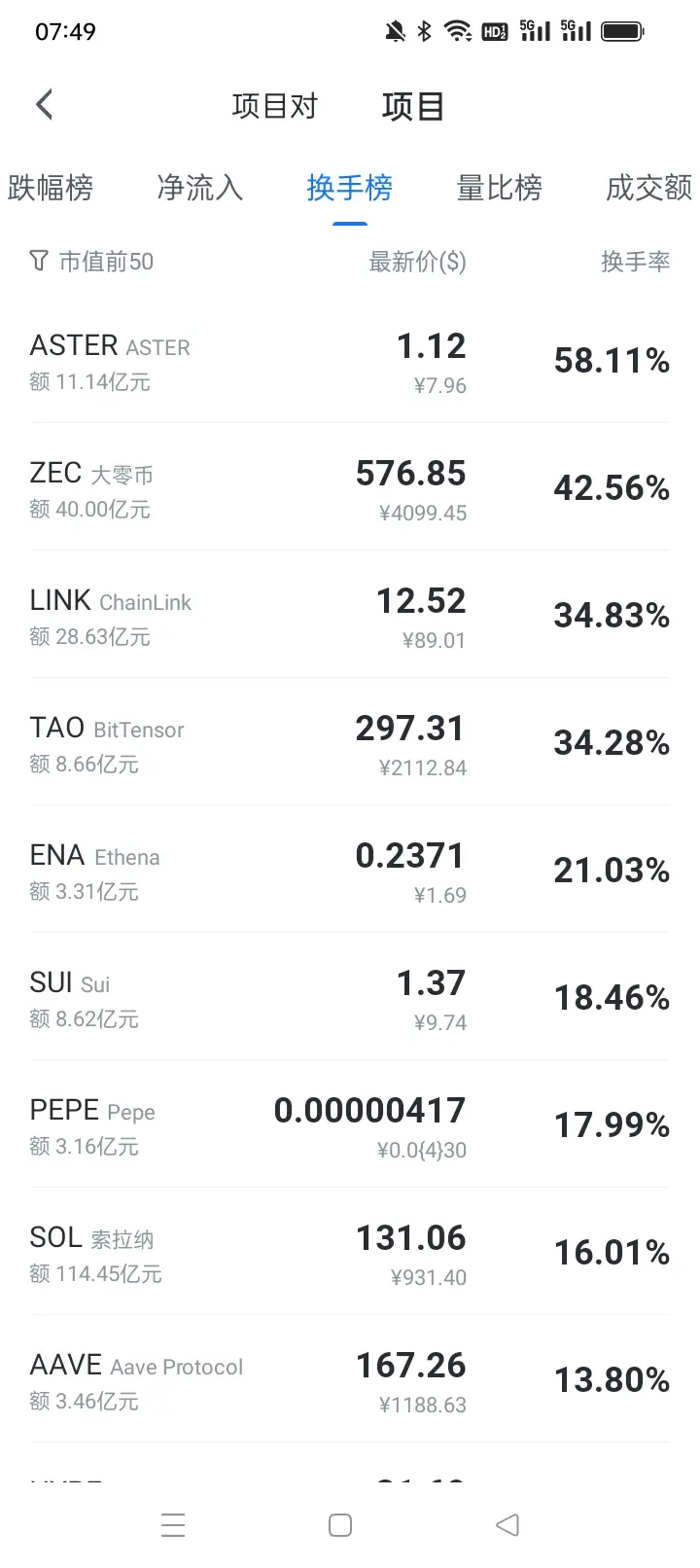Open recent apps from navigation bar
The width and height of the screenshot is (700, 1568).
click(x=173, y=1525)
